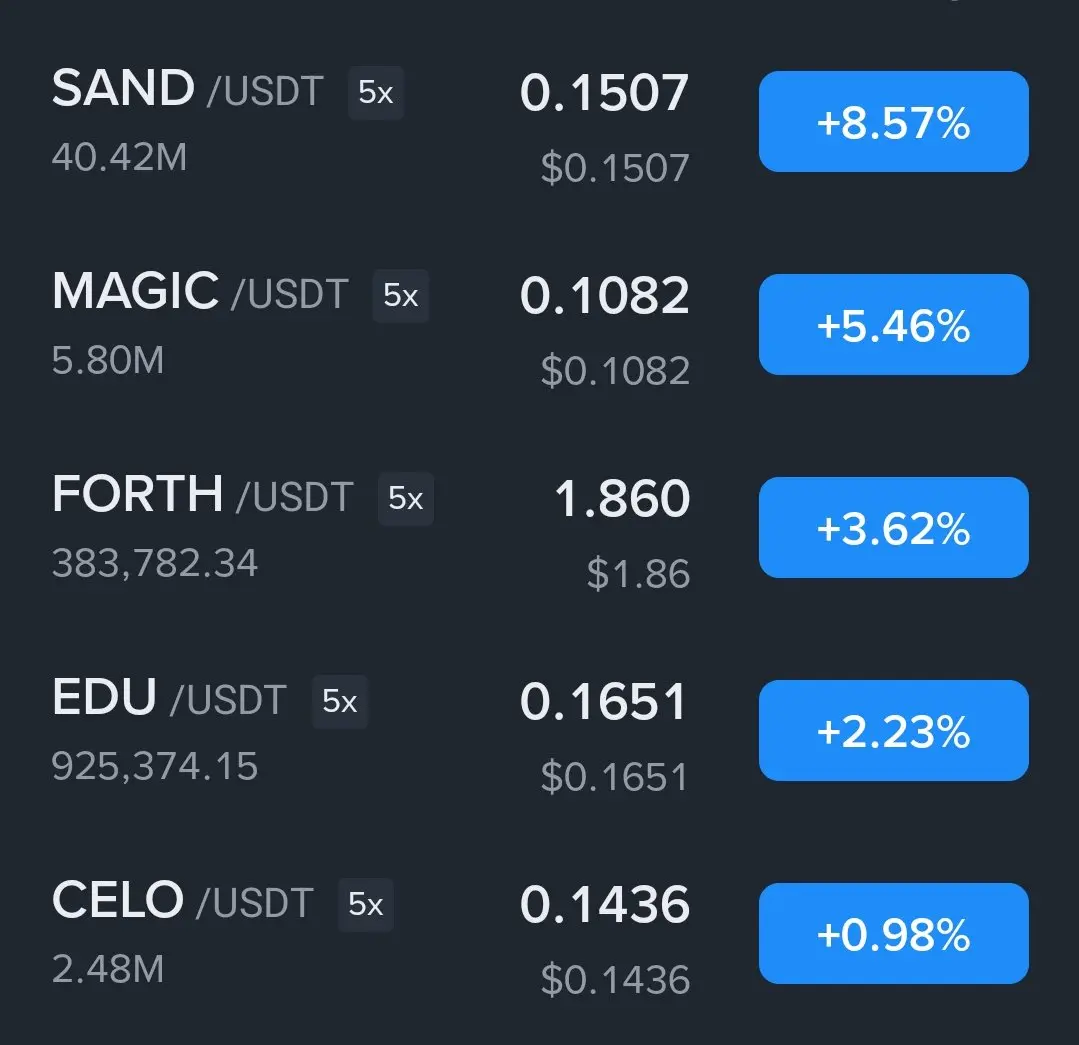Open the SAND/USDT trading pair
The image size is (1079, 1045).
point(187,91)
